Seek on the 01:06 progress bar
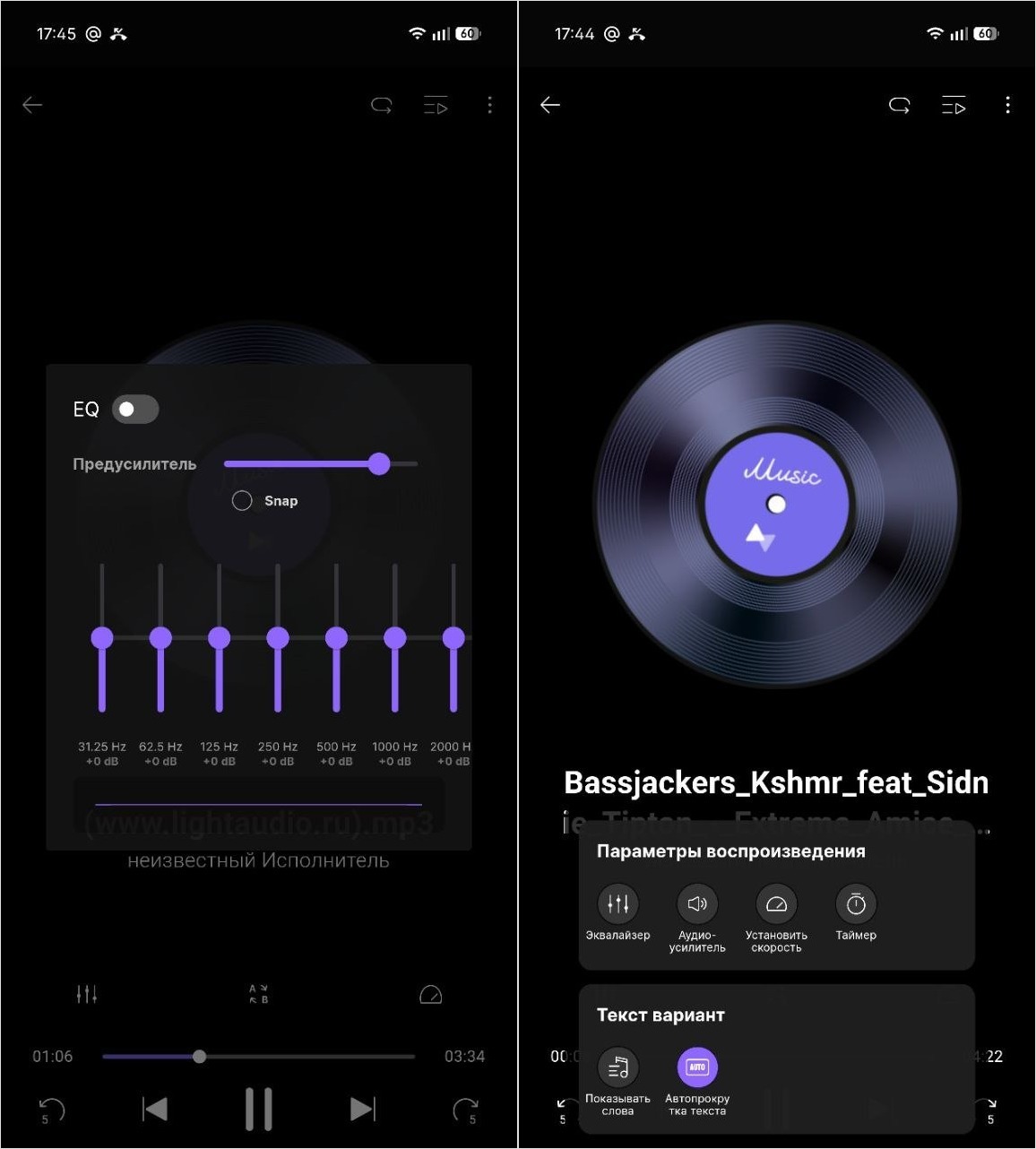The image size is (1036, 1149). pyautogui.click(x=200, y=1057)
